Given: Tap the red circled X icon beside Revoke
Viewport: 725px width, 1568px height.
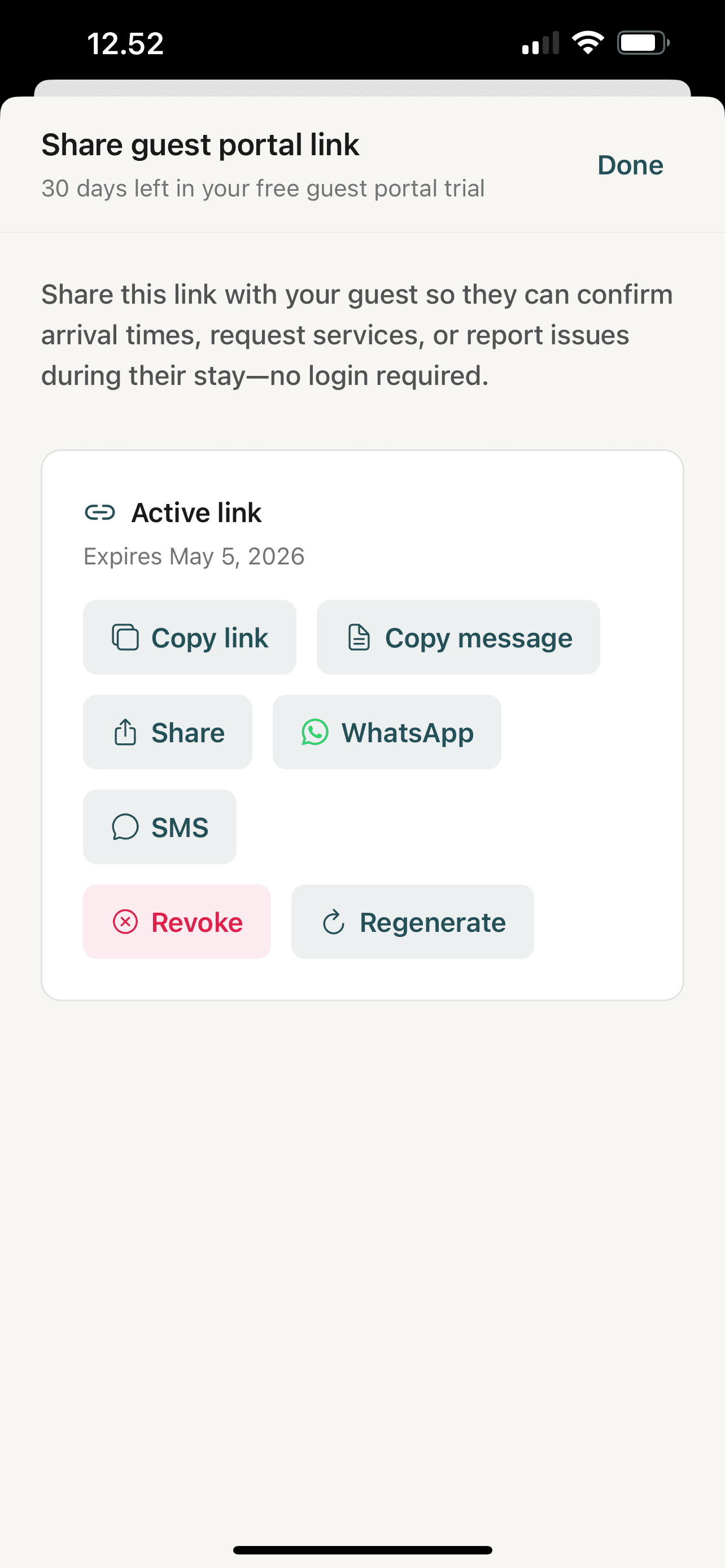Looking at the screenshot, I should (125, 922).
